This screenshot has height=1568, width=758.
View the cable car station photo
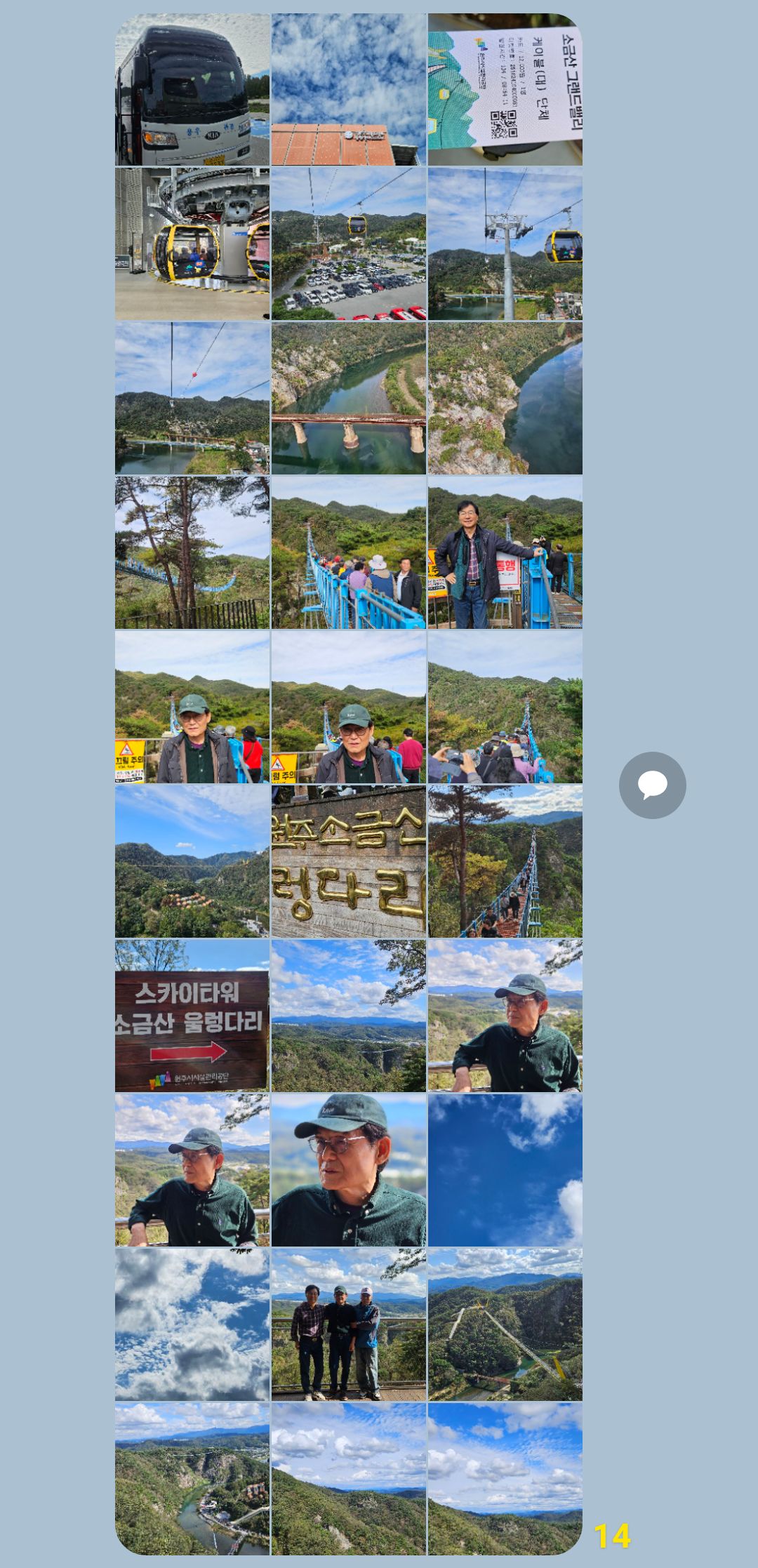point(192,244)
